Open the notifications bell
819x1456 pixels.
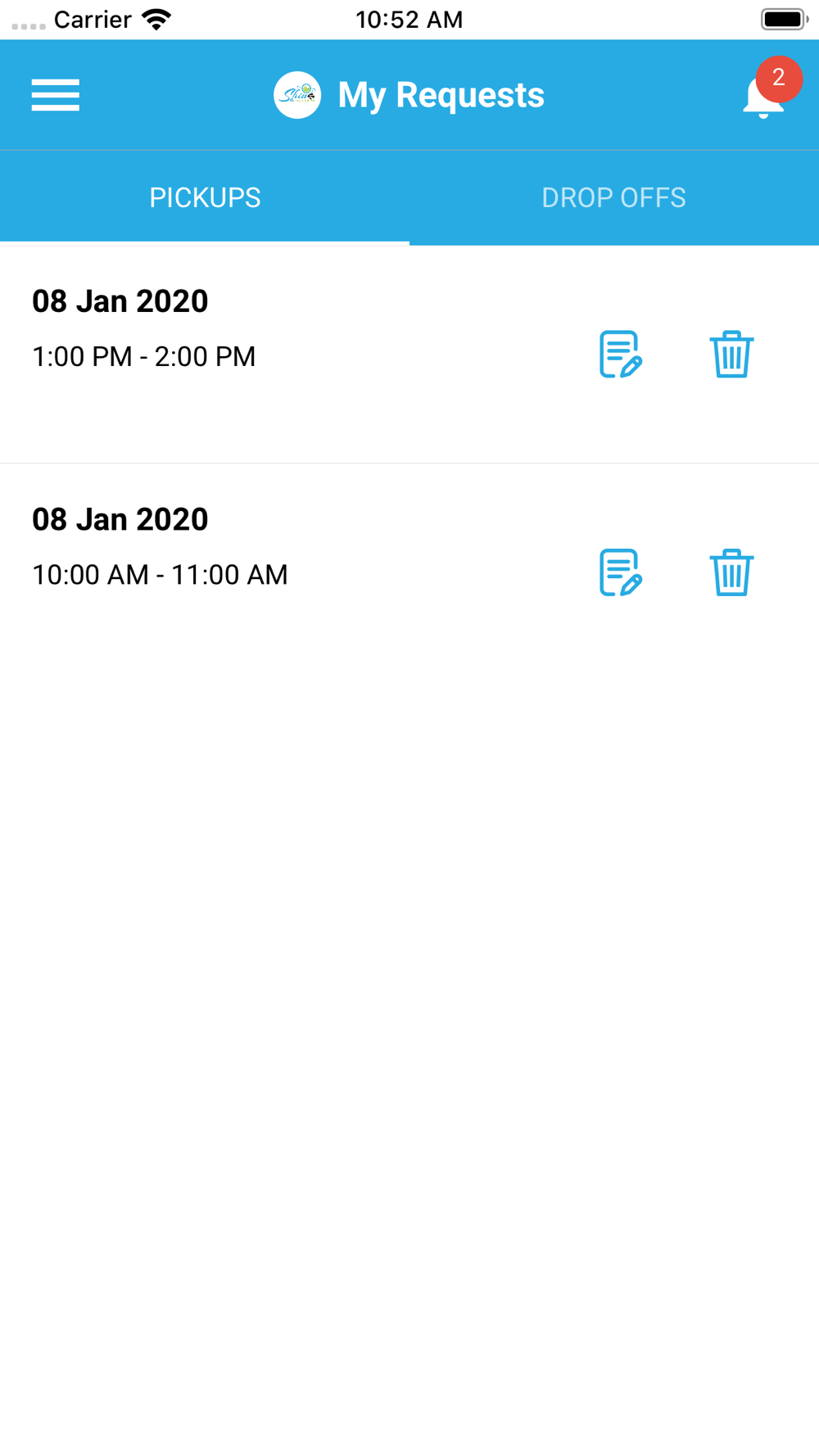763,97
